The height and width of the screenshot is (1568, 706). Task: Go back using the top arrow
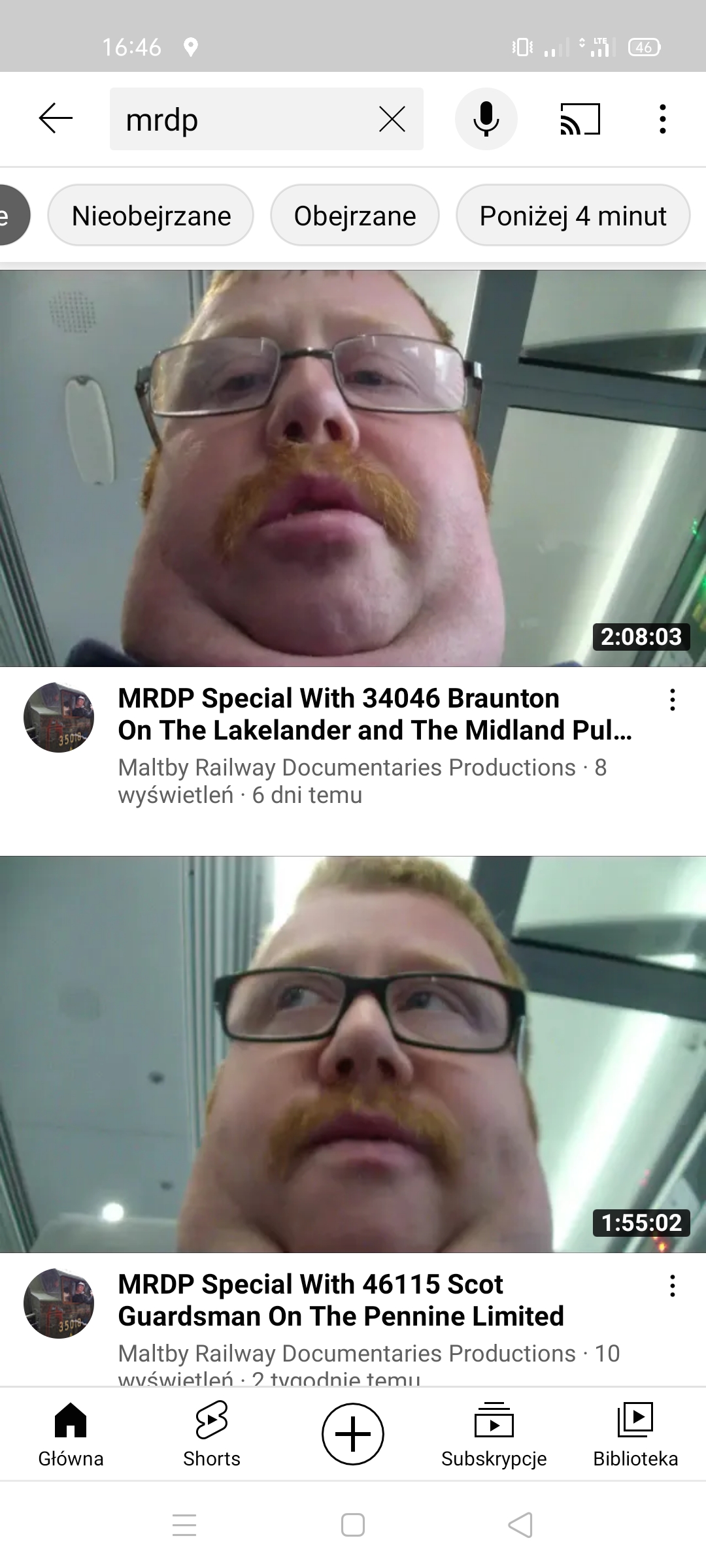coord(56,119)
